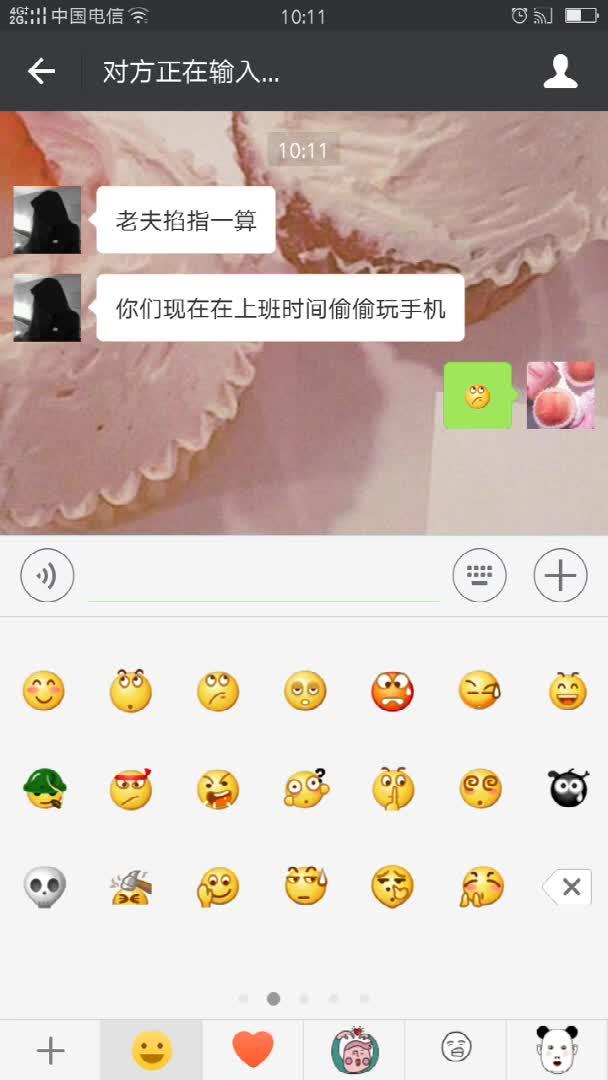Image resolution: width=608 pixels, height=1080 pixels.
Task: Insert the angry red-faced emoji
Action: pyautogui.click(x=392, y=691)
